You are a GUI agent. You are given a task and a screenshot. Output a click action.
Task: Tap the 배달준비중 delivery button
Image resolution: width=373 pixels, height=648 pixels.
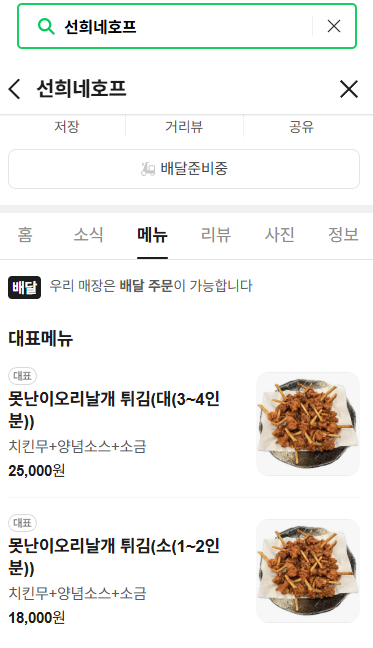coord(184,169)
